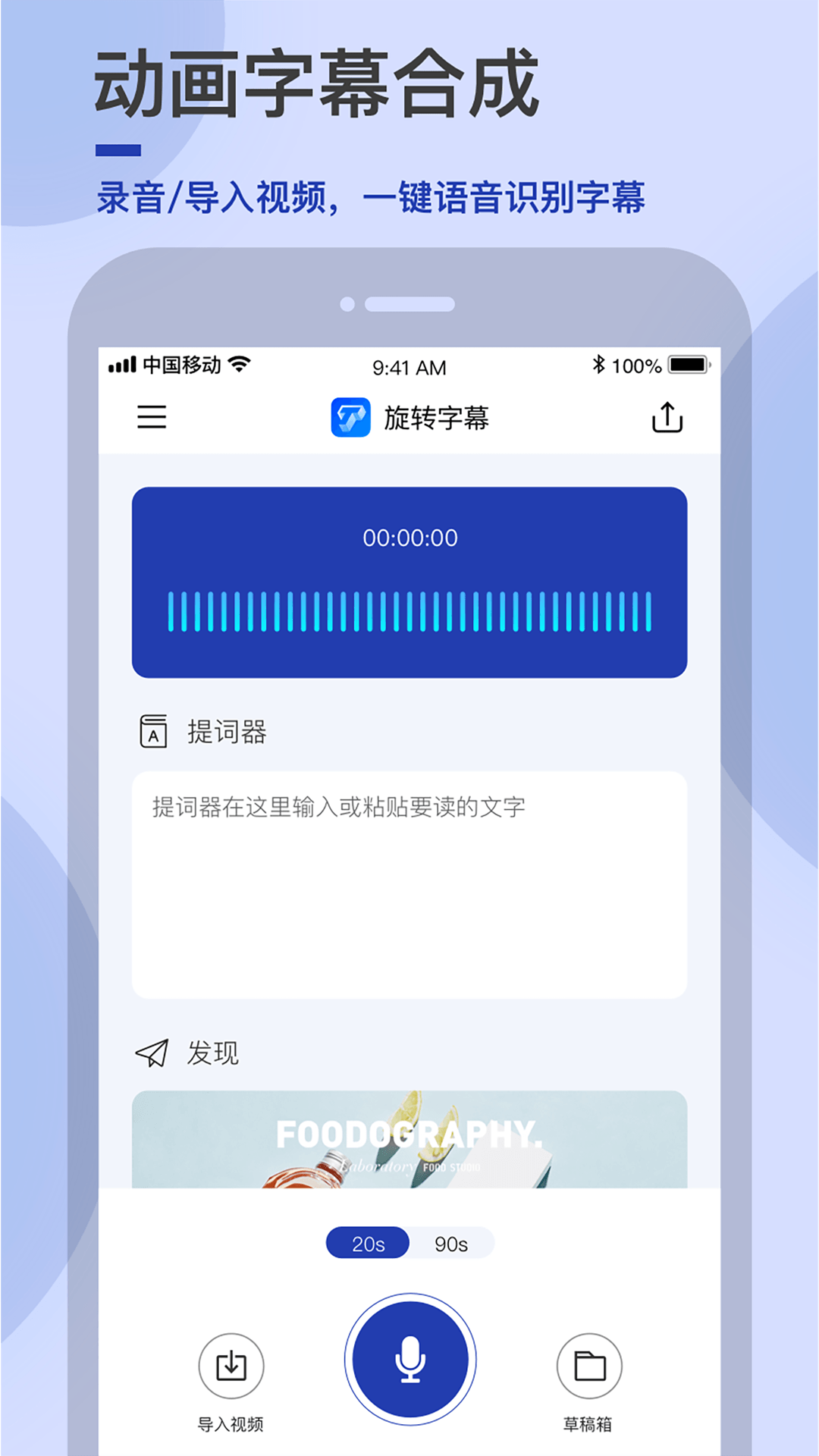Select the 导入视频 import video icon
The image size is (819, 1456).
pos(231,1365)
